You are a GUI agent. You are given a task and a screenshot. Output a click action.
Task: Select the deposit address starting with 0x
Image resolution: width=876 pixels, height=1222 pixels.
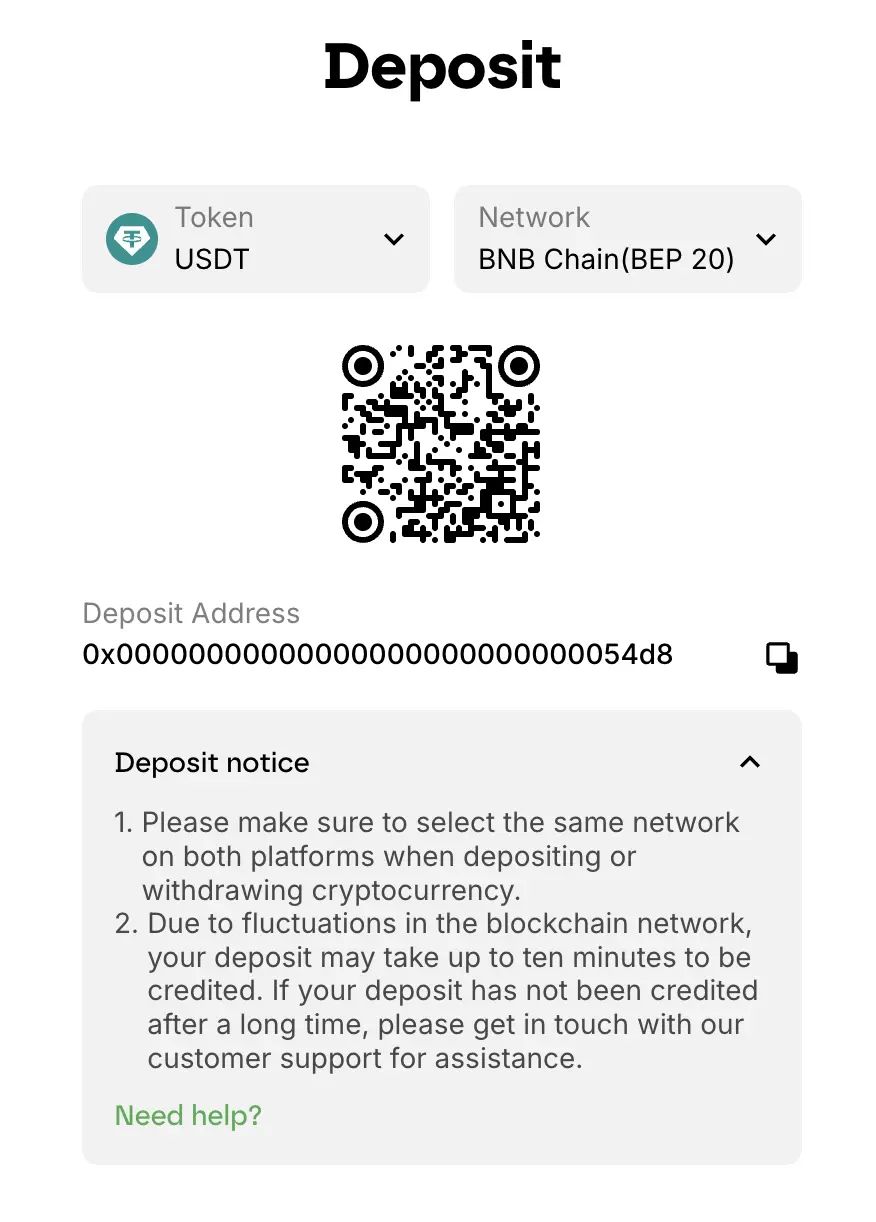tap(378, 655)
